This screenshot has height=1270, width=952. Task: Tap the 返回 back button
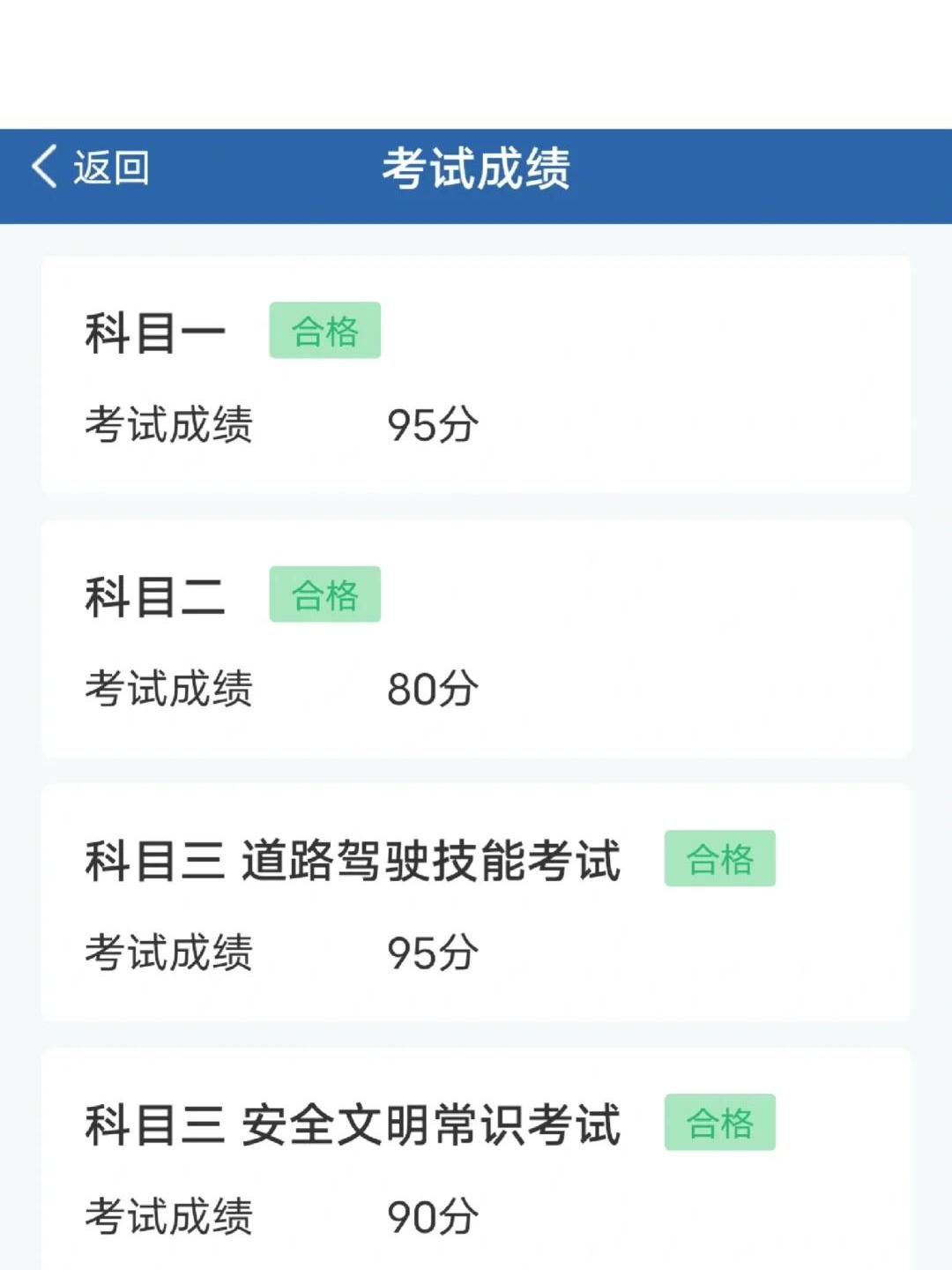91,168
